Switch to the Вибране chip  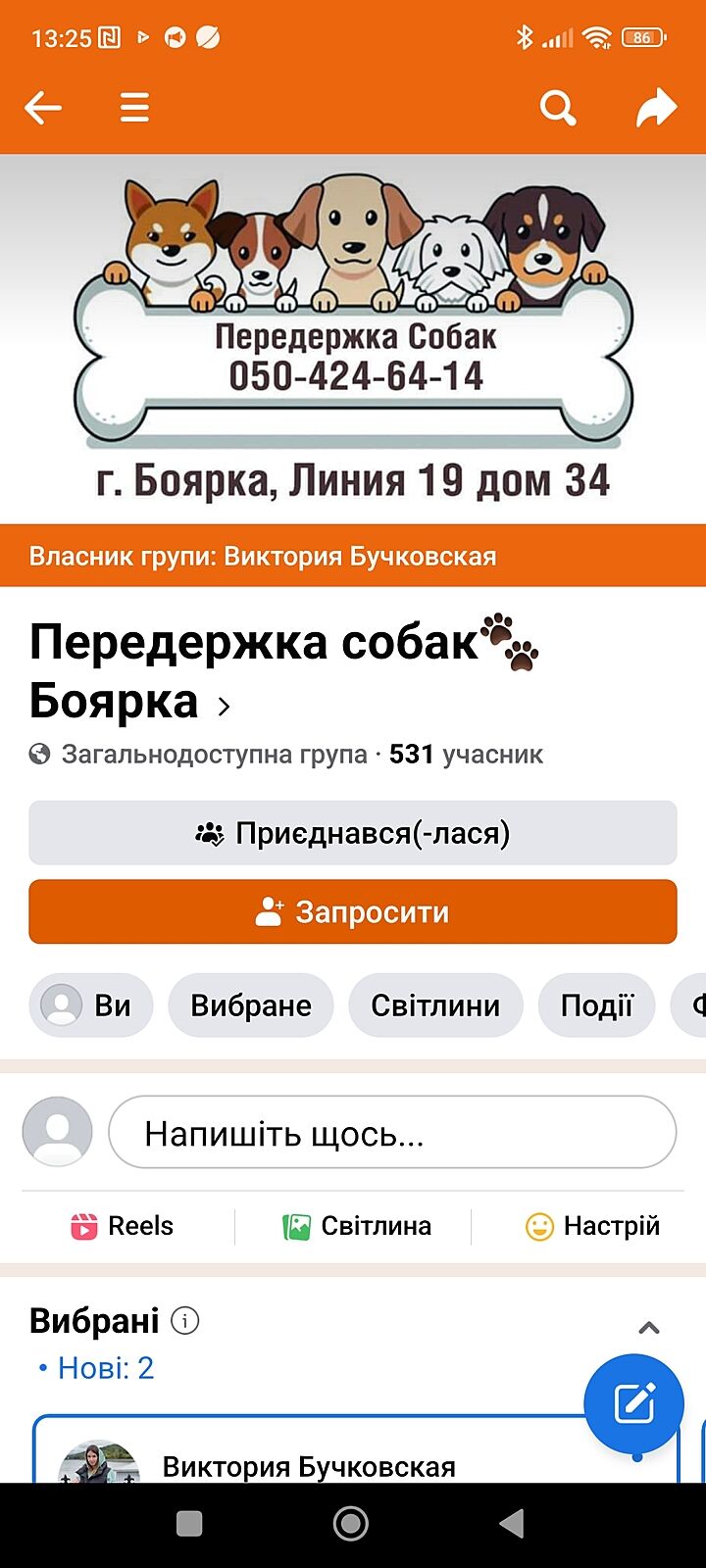[x=251, y=1005]
